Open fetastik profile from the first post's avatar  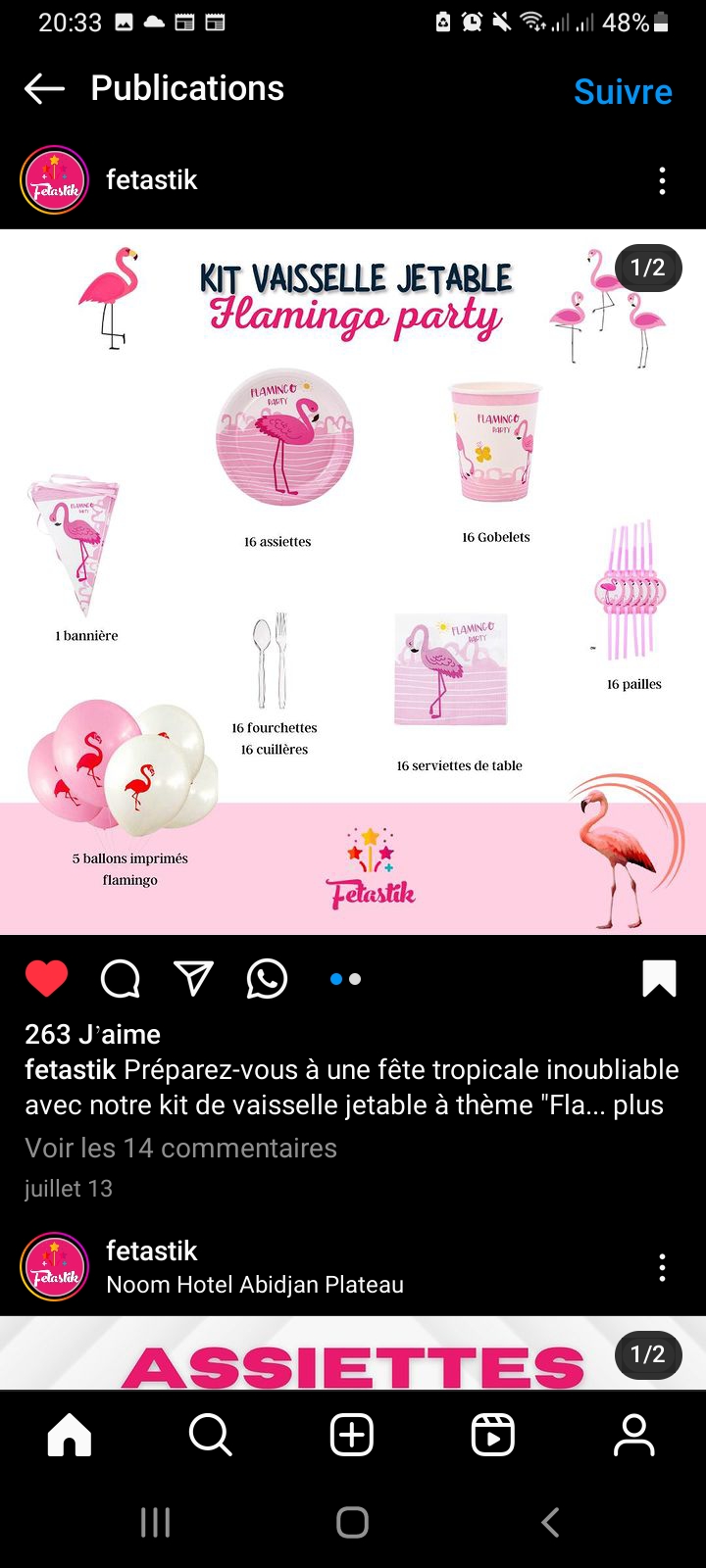[x=55, y=180]
